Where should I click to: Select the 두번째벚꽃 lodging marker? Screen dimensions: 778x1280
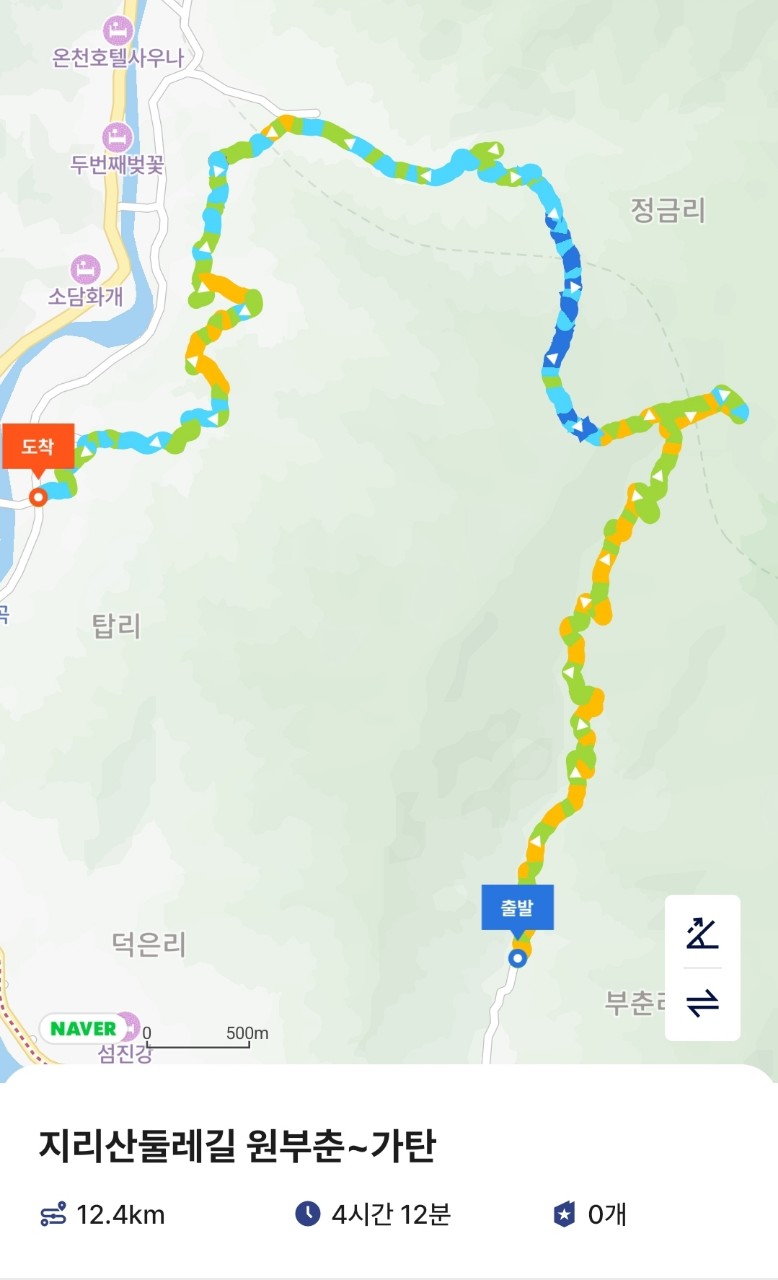[x=117, y=135]
